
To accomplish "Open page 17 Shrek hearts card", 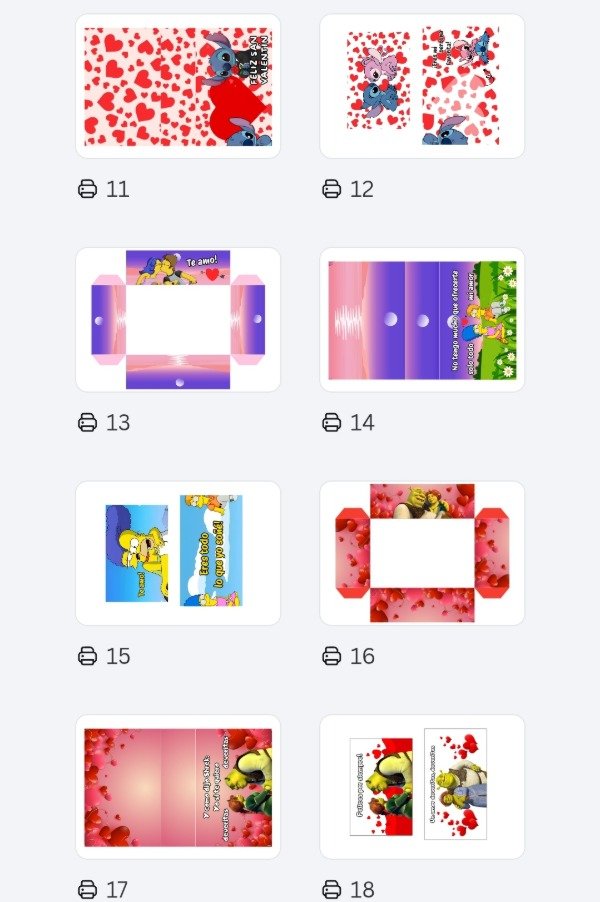I will 178,787.
